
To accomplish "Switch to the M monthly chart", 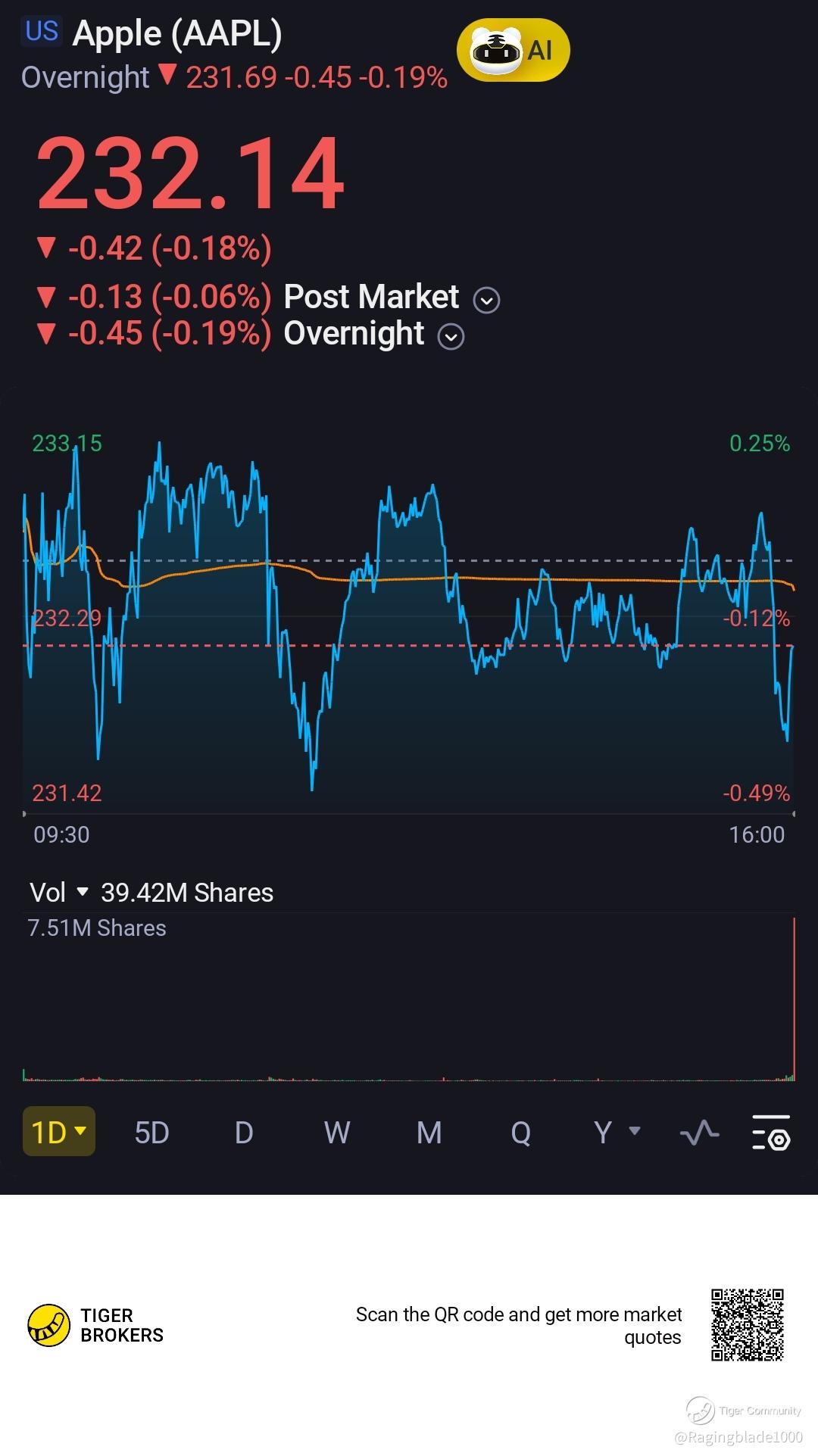I will point(429,1133).
